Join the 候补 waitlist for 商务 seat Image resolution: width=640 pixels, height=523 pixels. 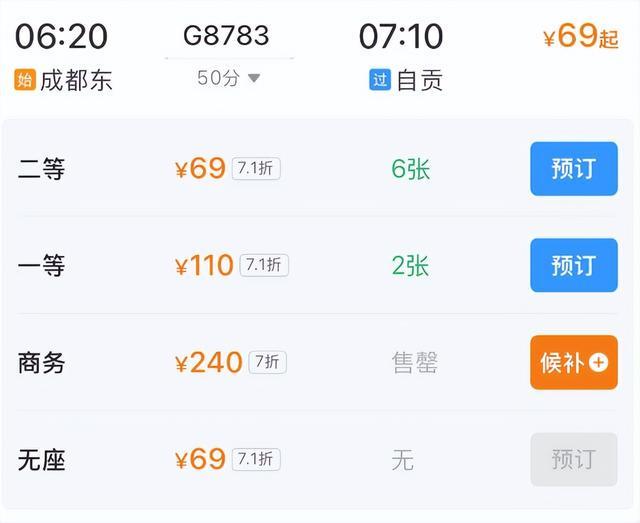pos(573,362)
